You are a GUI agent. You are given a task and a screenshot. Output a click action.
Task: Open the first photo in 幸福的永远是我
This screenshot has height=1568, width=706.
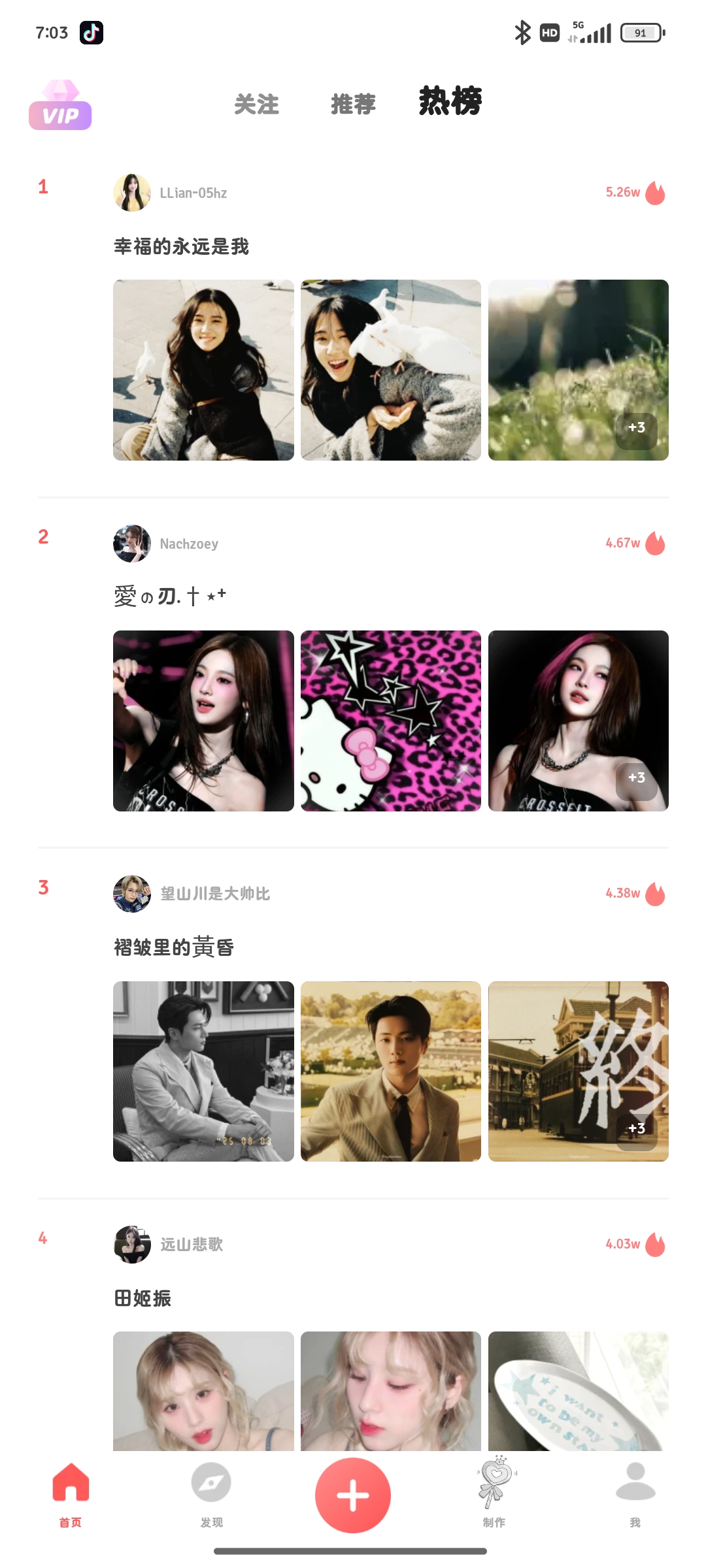203,370
